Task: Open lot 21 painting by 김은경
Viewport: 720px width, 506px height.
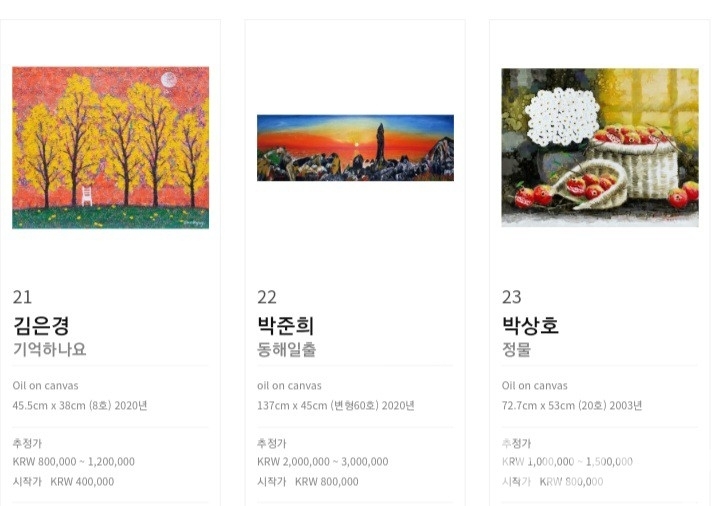Action: click(110, 147)
